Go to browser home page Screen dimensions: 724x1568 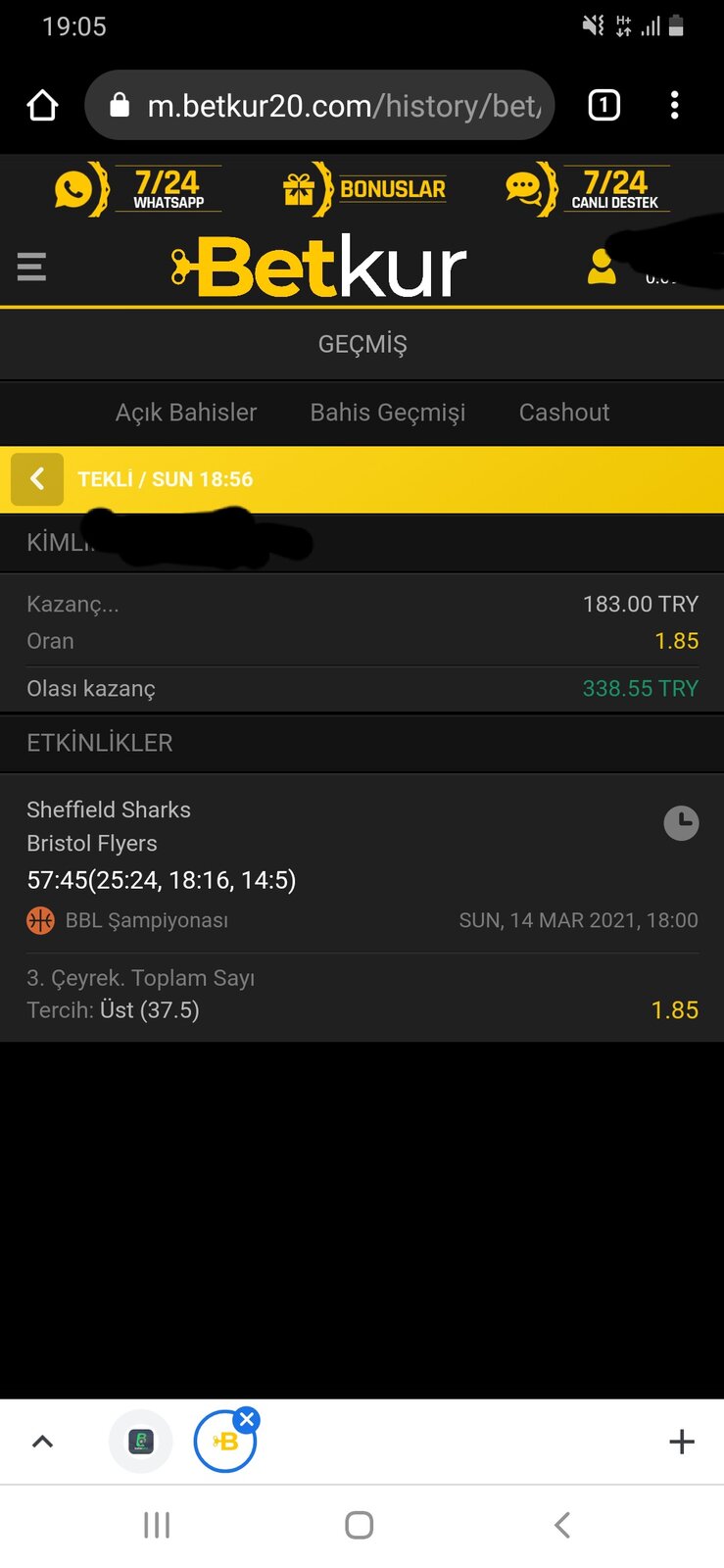coord(42,105)
